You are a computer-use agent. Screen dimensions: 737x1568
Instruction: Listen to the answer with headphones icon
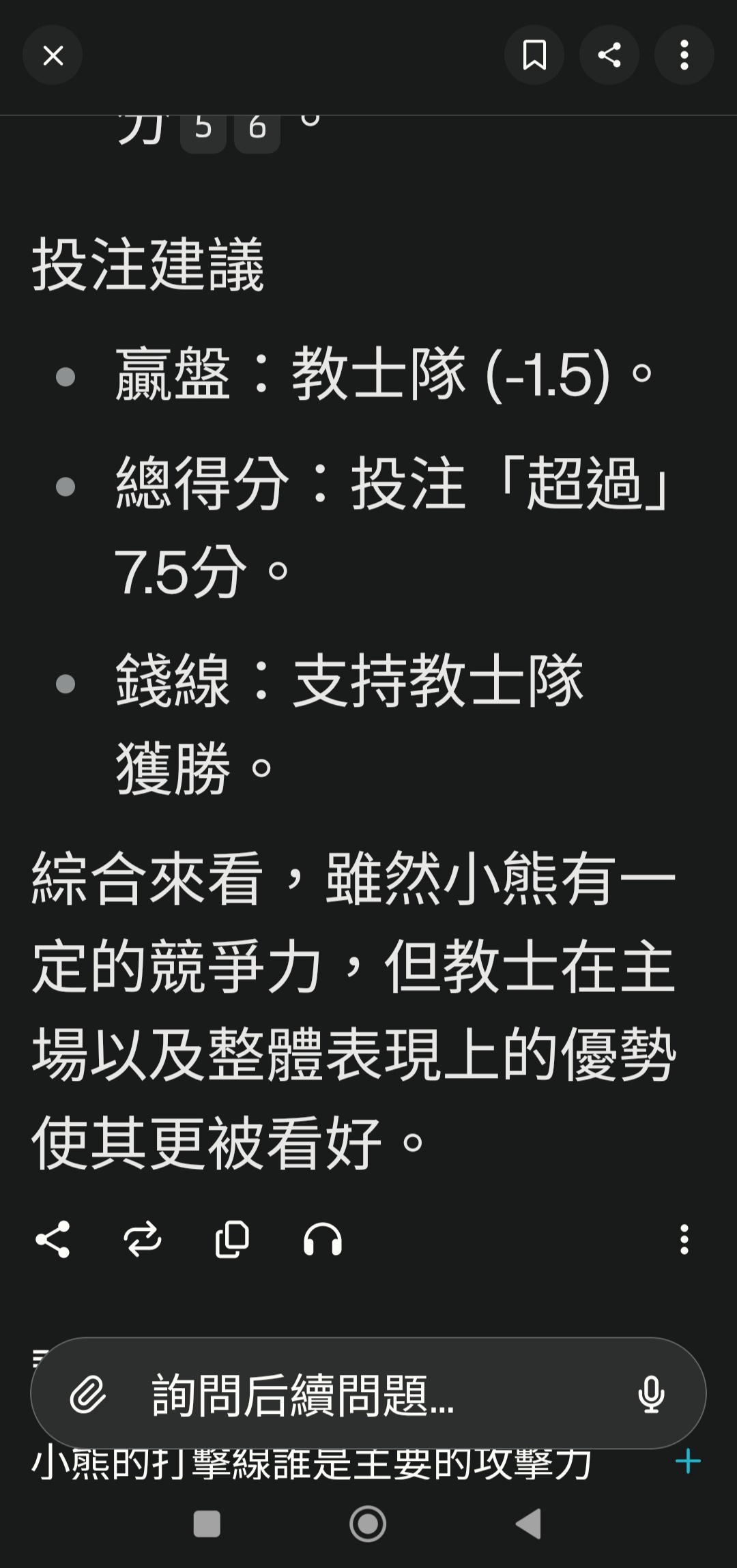pos(323,1239)
